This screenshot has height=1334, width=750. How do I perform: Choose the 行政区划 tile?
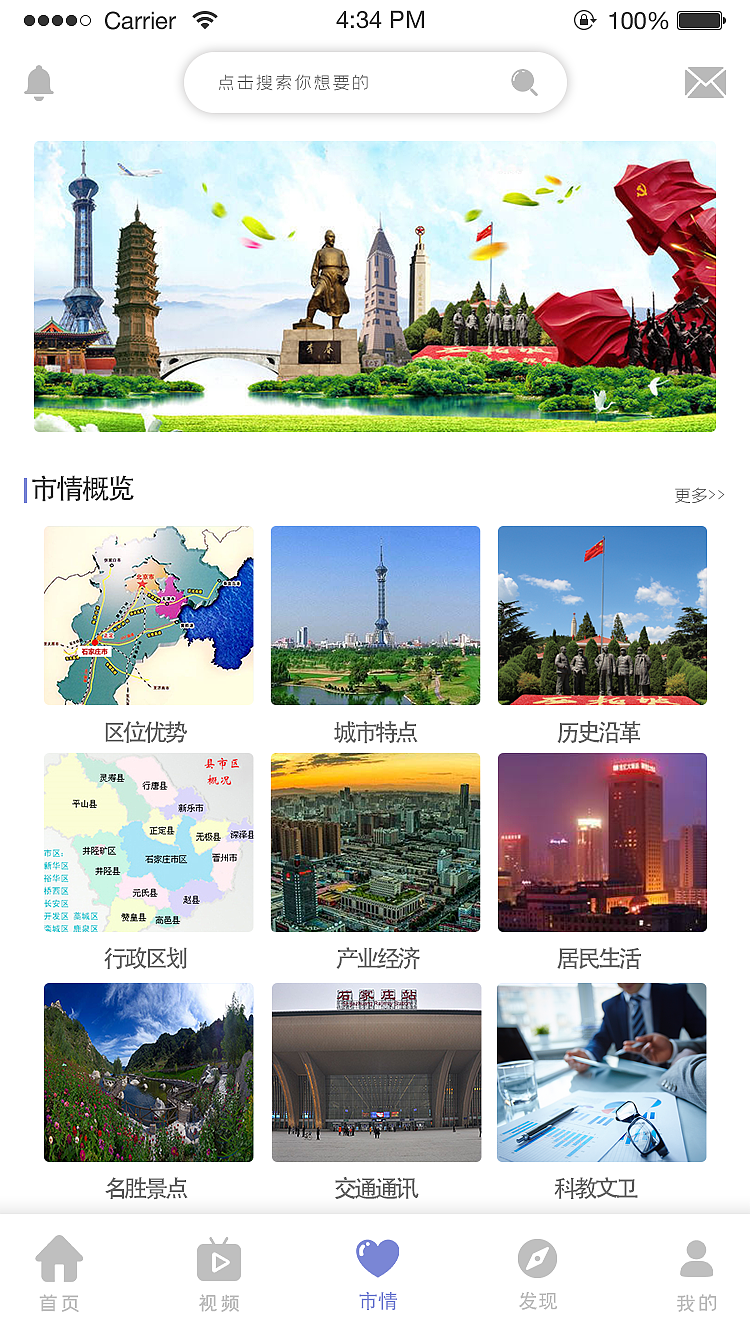(x=148, y=842)
